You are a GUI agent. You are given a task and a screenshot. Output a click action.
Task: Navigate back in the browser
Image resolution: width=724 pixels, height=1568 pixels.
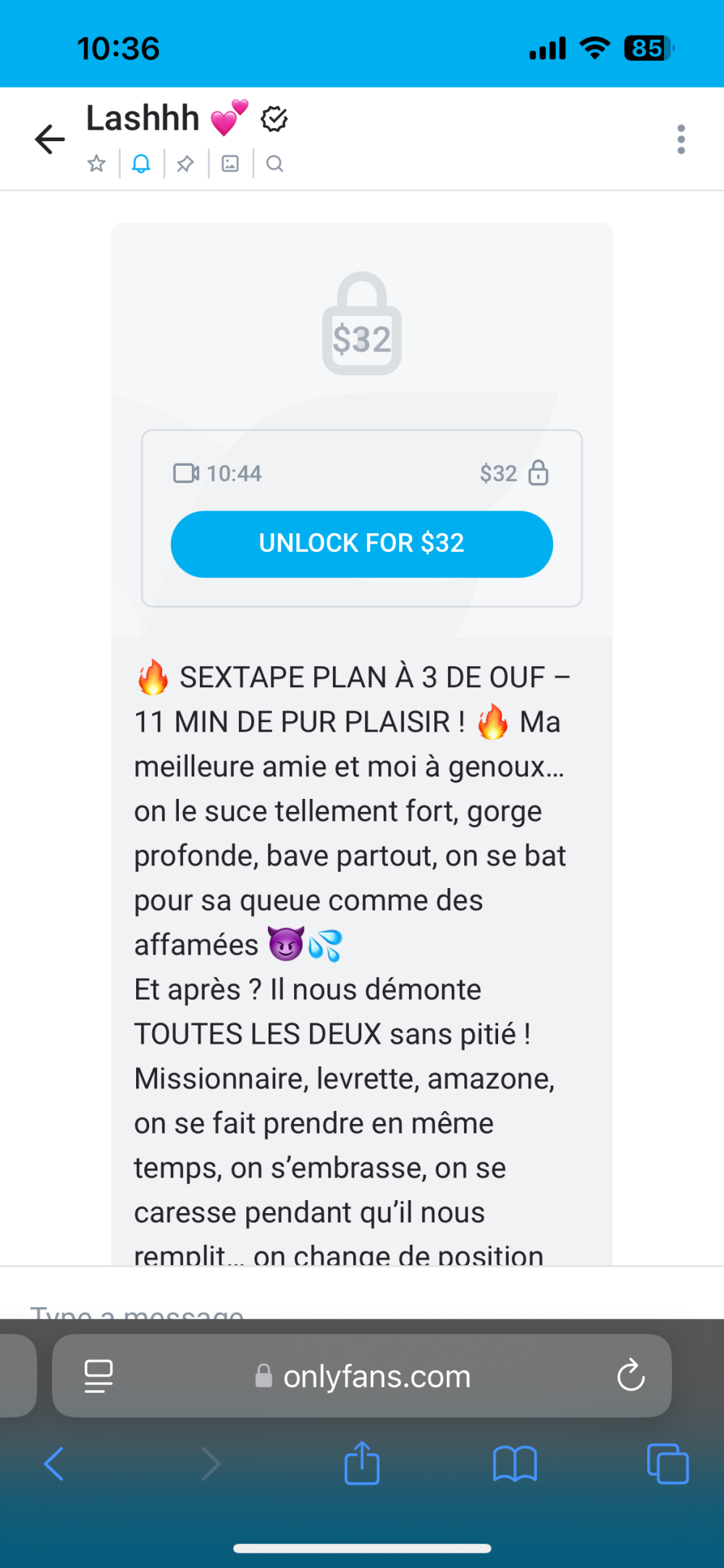click(x=54, y=1464)
